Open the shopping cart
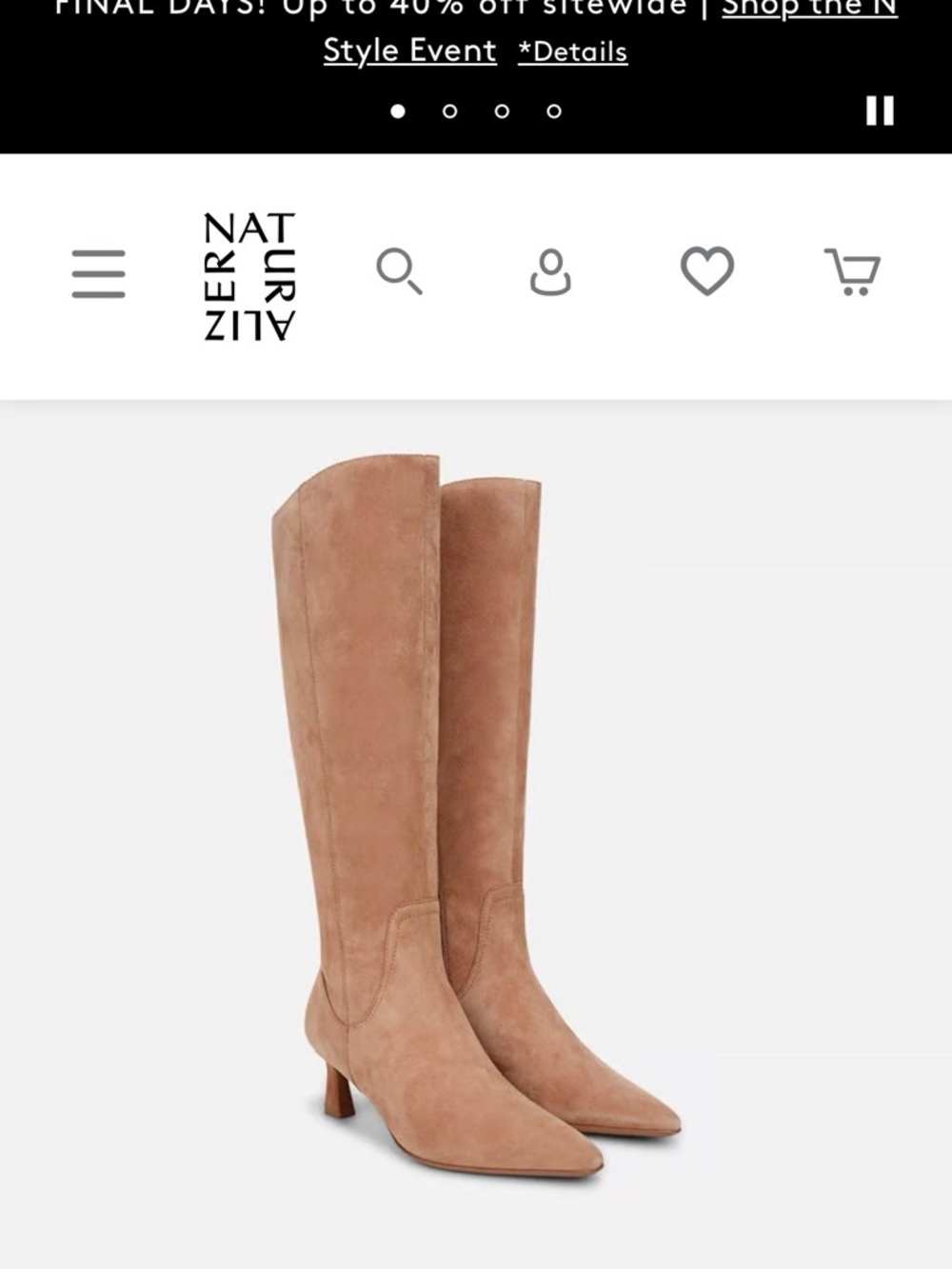The width and height of the screenshot is (952, 1269). point(852,272)
